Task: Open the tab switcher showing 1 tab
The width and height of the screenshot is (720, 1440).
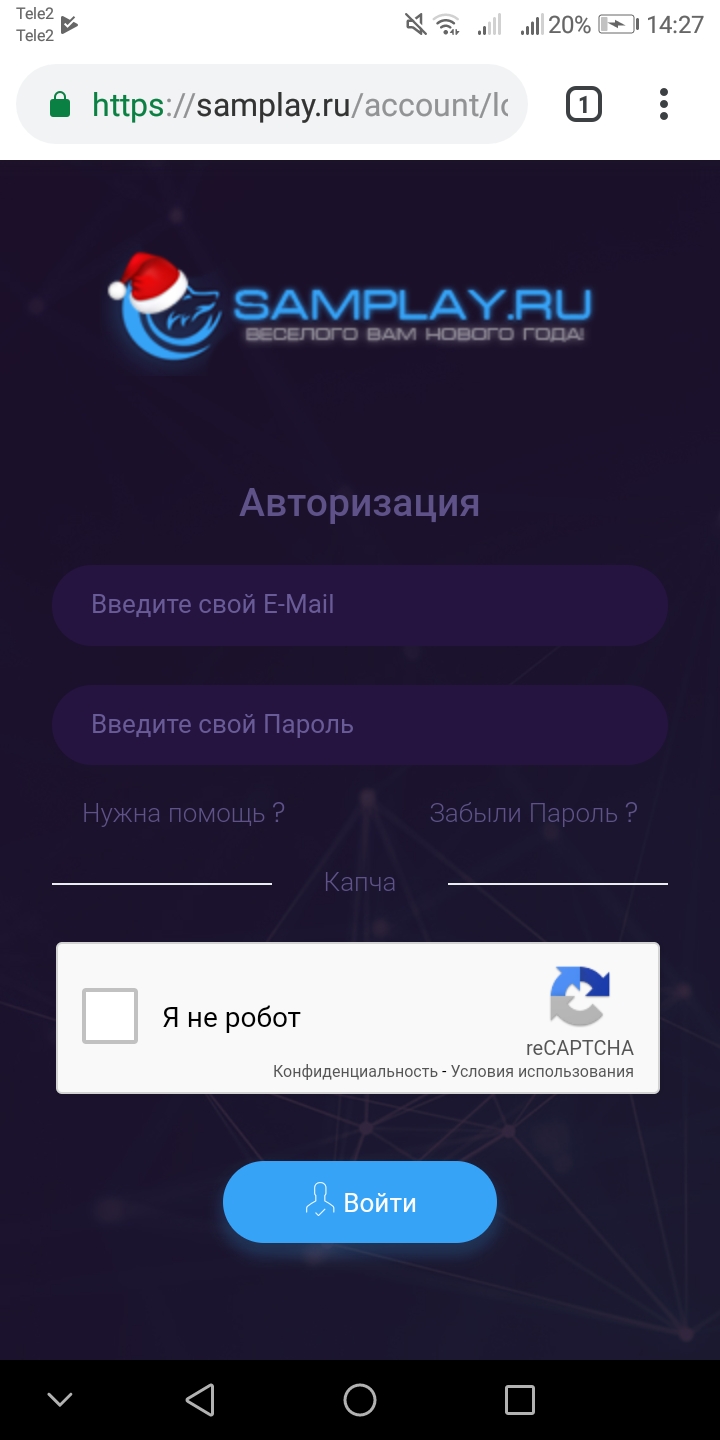Action: (x=584, y=104)
